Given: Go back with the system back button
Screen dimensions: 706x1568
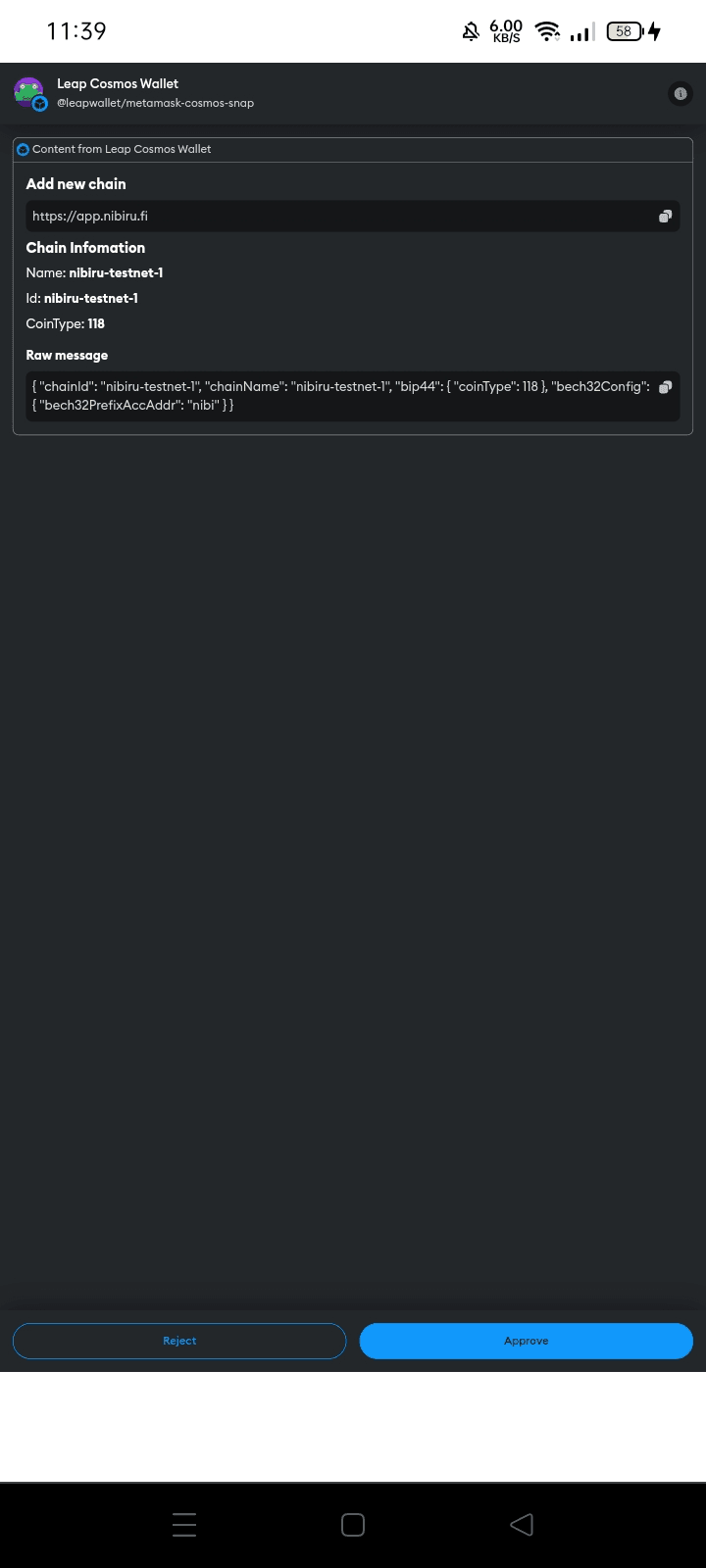Looking at the screenshot, I should [522, 1524].
